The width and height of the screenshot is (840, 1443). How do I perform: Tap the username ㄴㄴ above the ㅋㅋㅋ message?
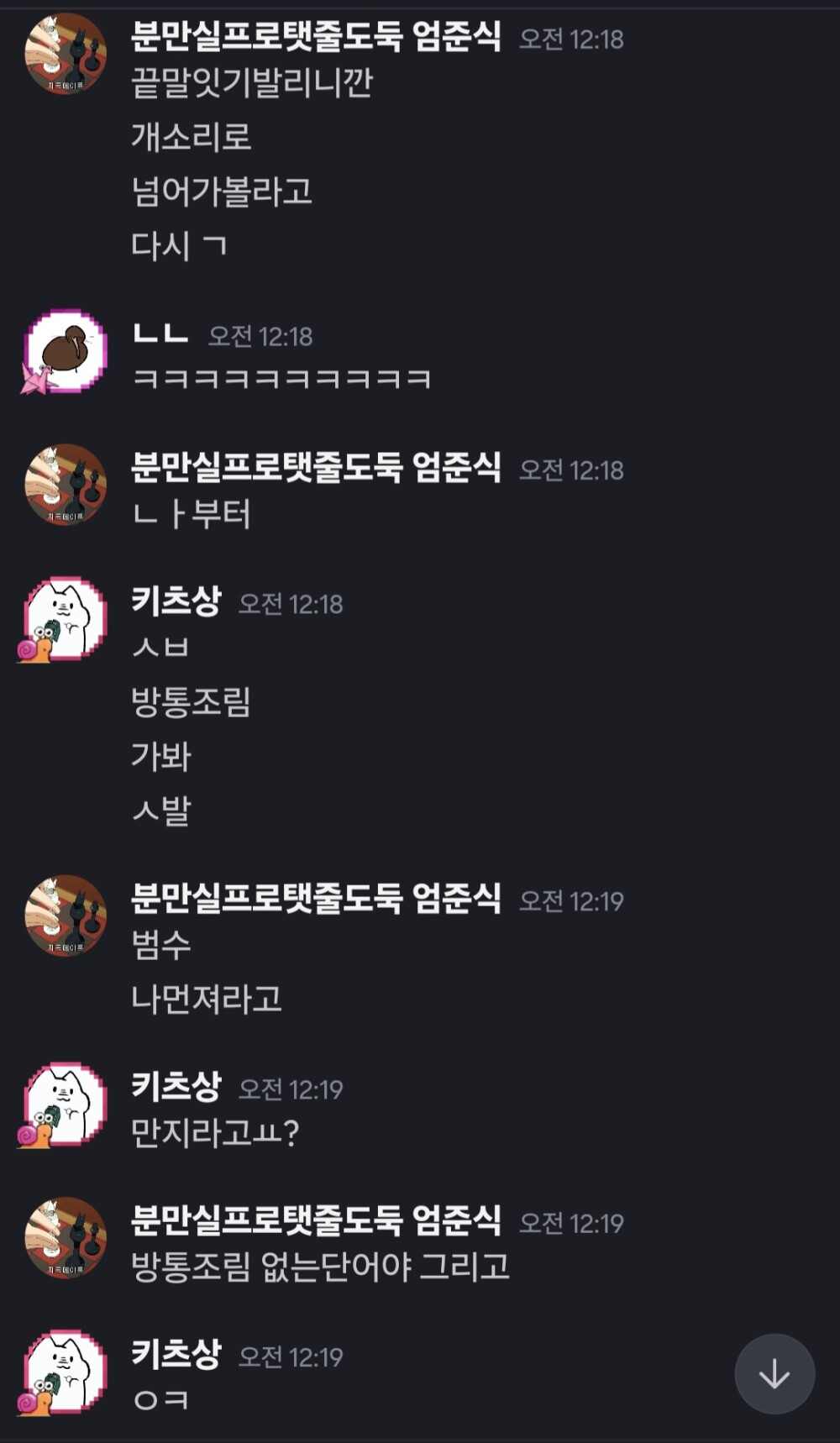(x=160, y=334)
